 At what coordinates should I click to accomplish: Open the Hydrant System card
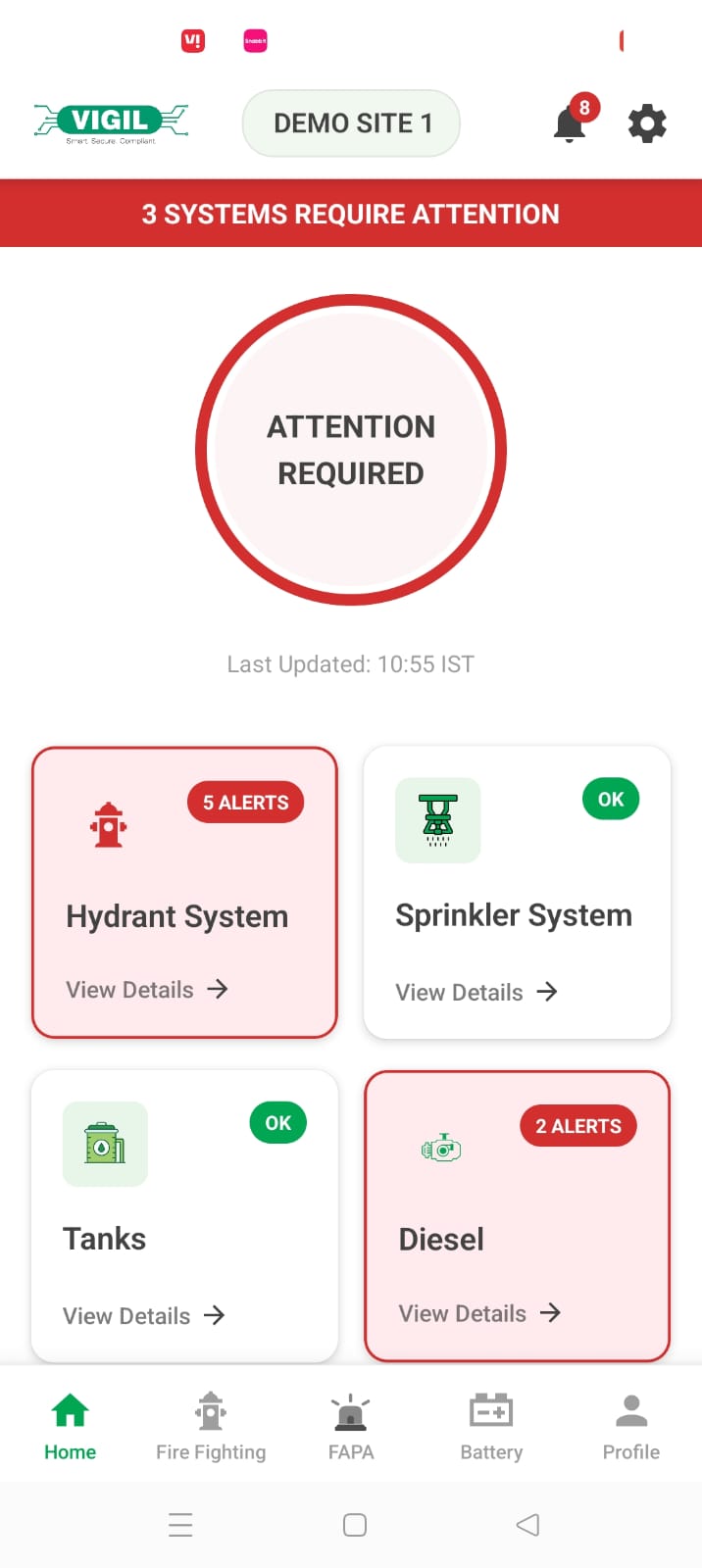184,892
